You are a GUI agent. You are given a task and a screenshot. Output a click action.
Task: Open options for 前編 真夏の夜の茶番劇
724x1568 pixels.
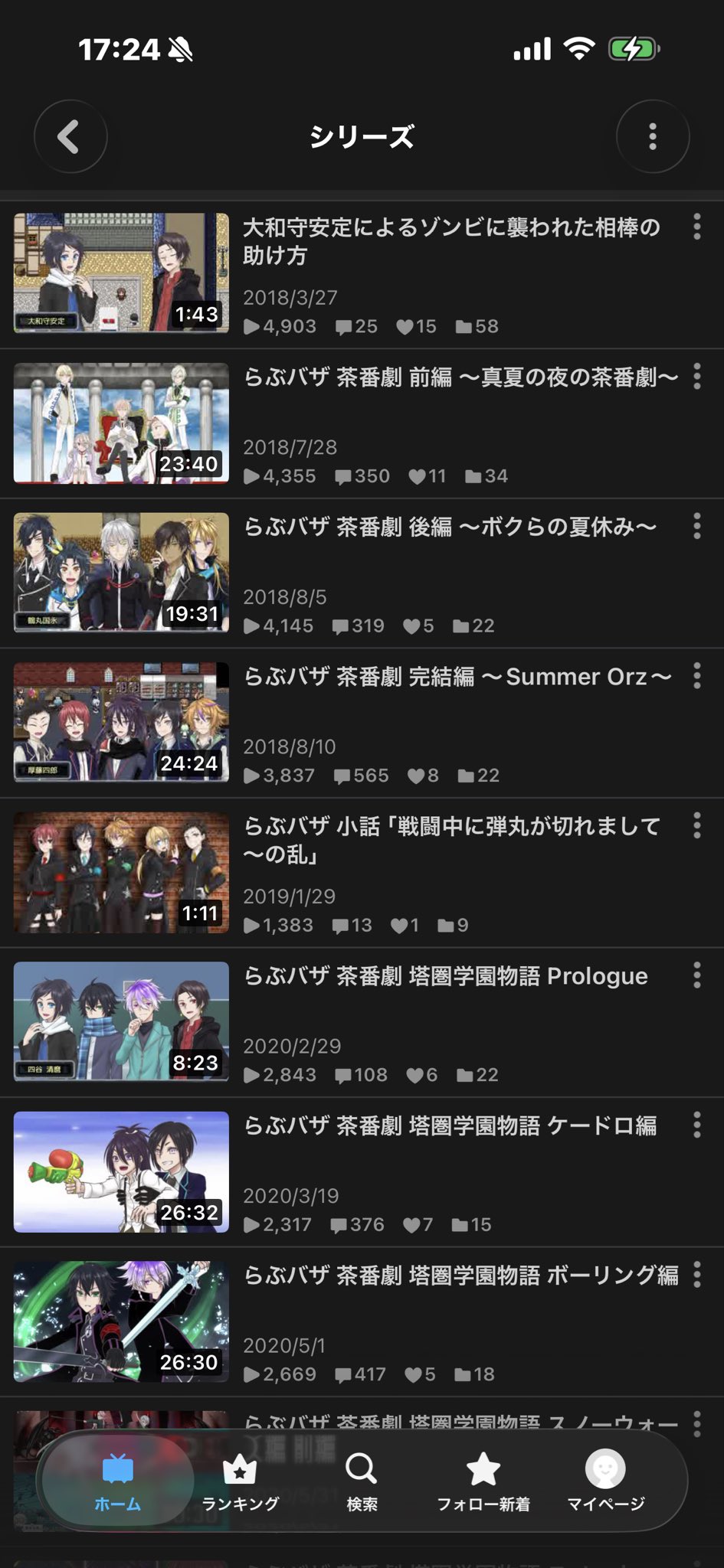point(696,377)
